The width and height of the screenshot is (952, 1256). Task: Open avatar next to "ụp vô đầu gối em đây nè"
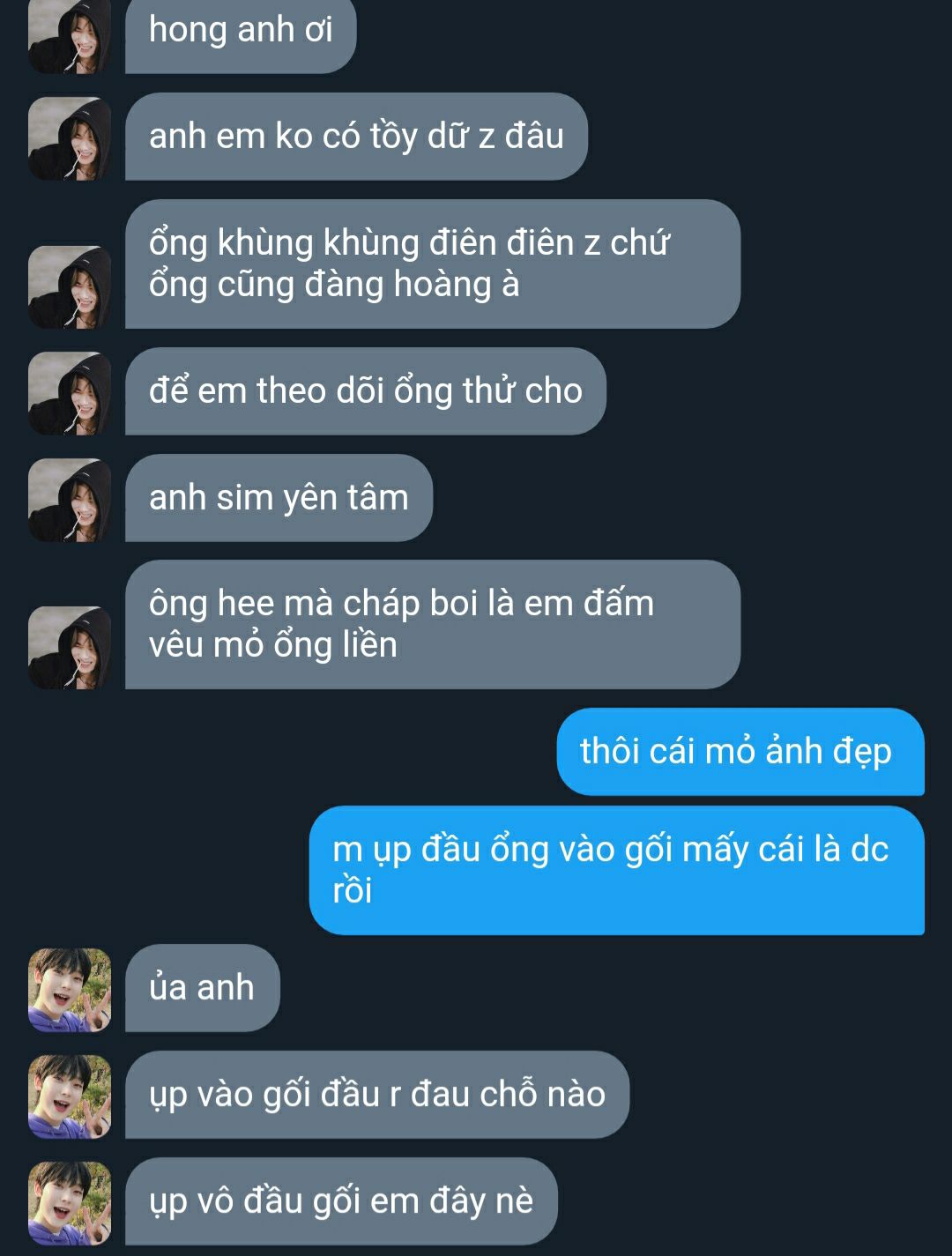70,1202
